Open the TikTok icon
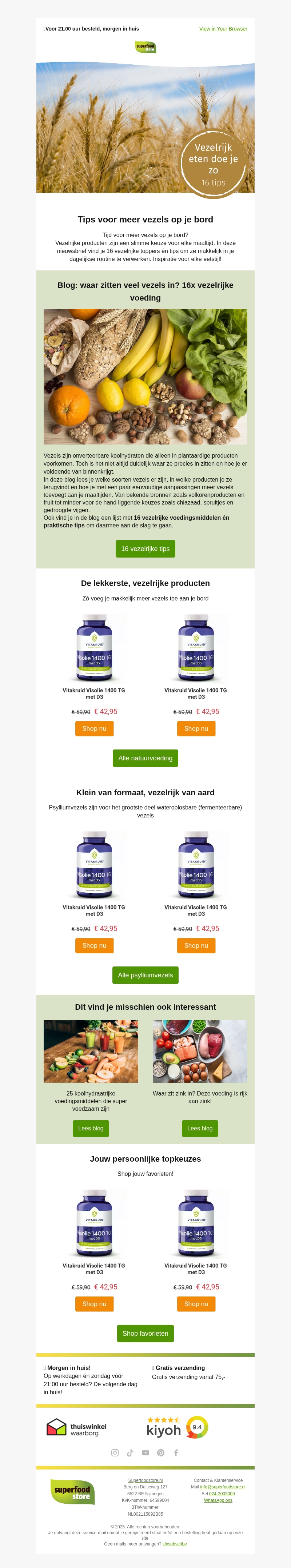This screenshot has height=1568, width=291. point(130,1452)
